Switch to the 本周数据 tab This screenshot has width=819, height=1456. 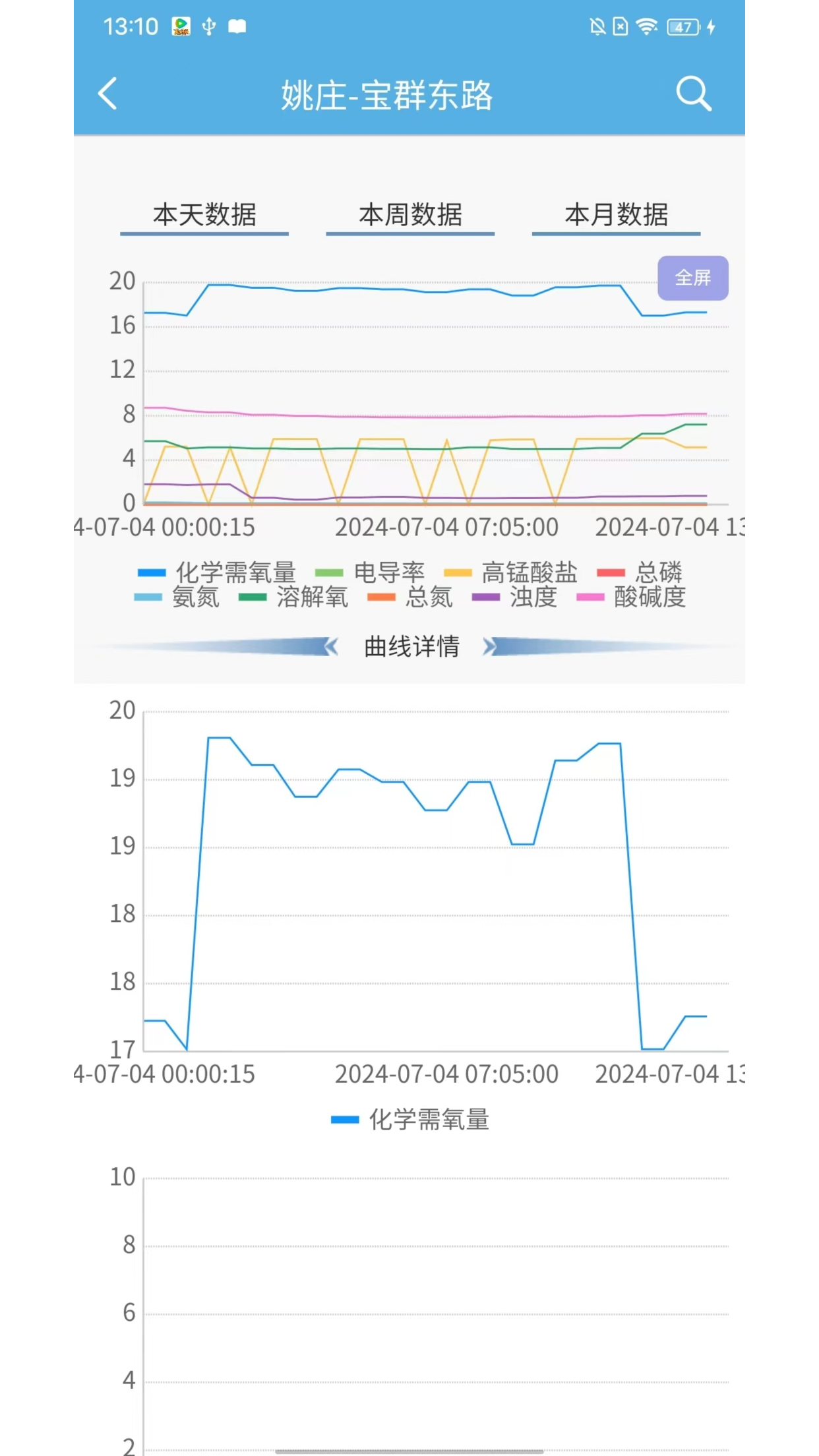click(410, 215)
